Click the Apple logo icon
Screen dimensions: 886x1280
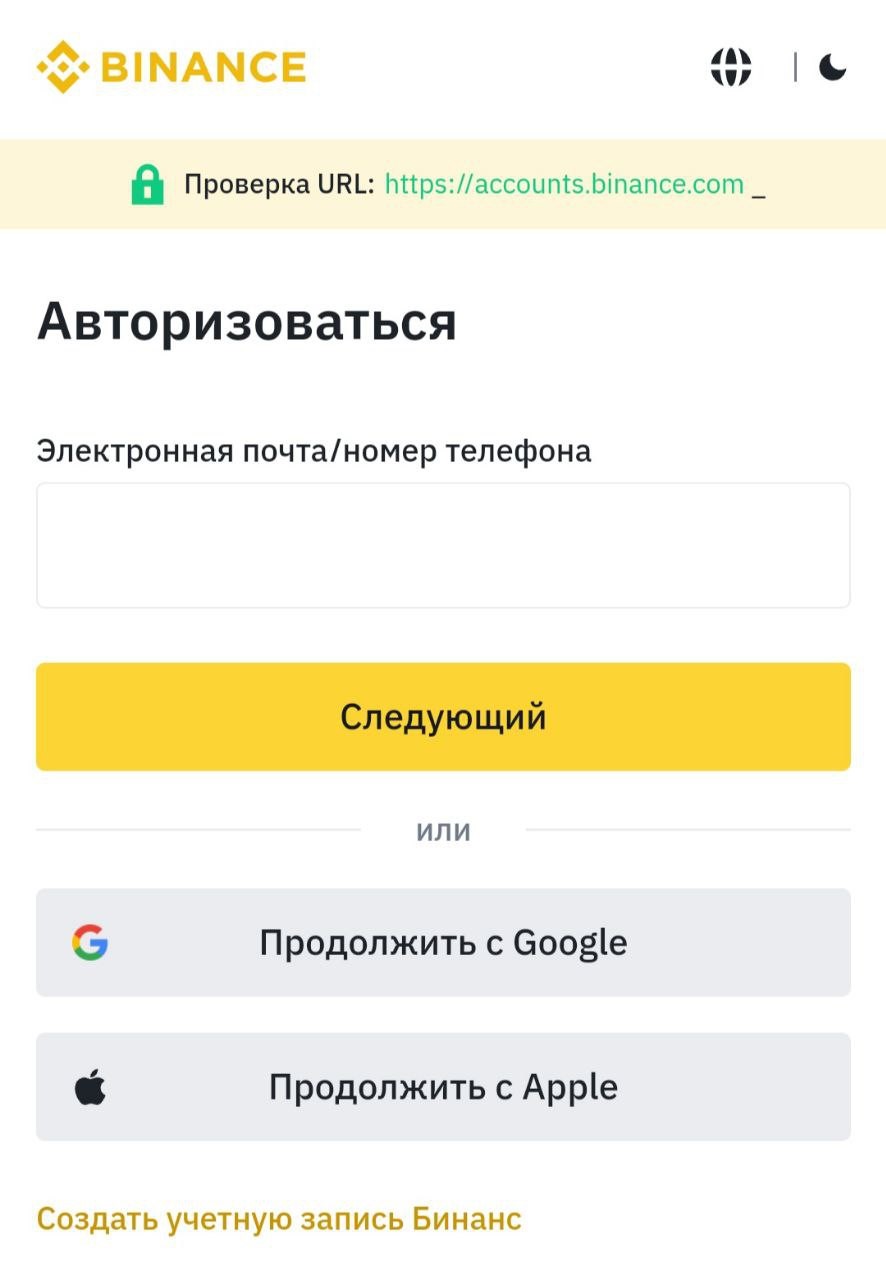[x=91, y=1086]
